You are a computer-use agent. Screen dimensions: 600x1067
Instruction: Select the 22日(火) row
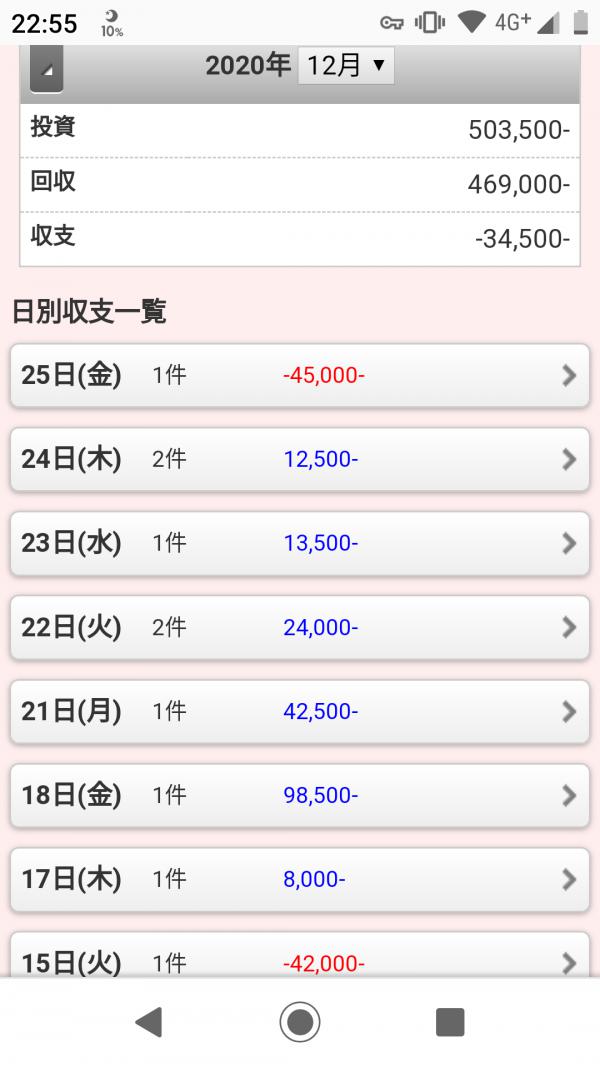coord(300,627)
